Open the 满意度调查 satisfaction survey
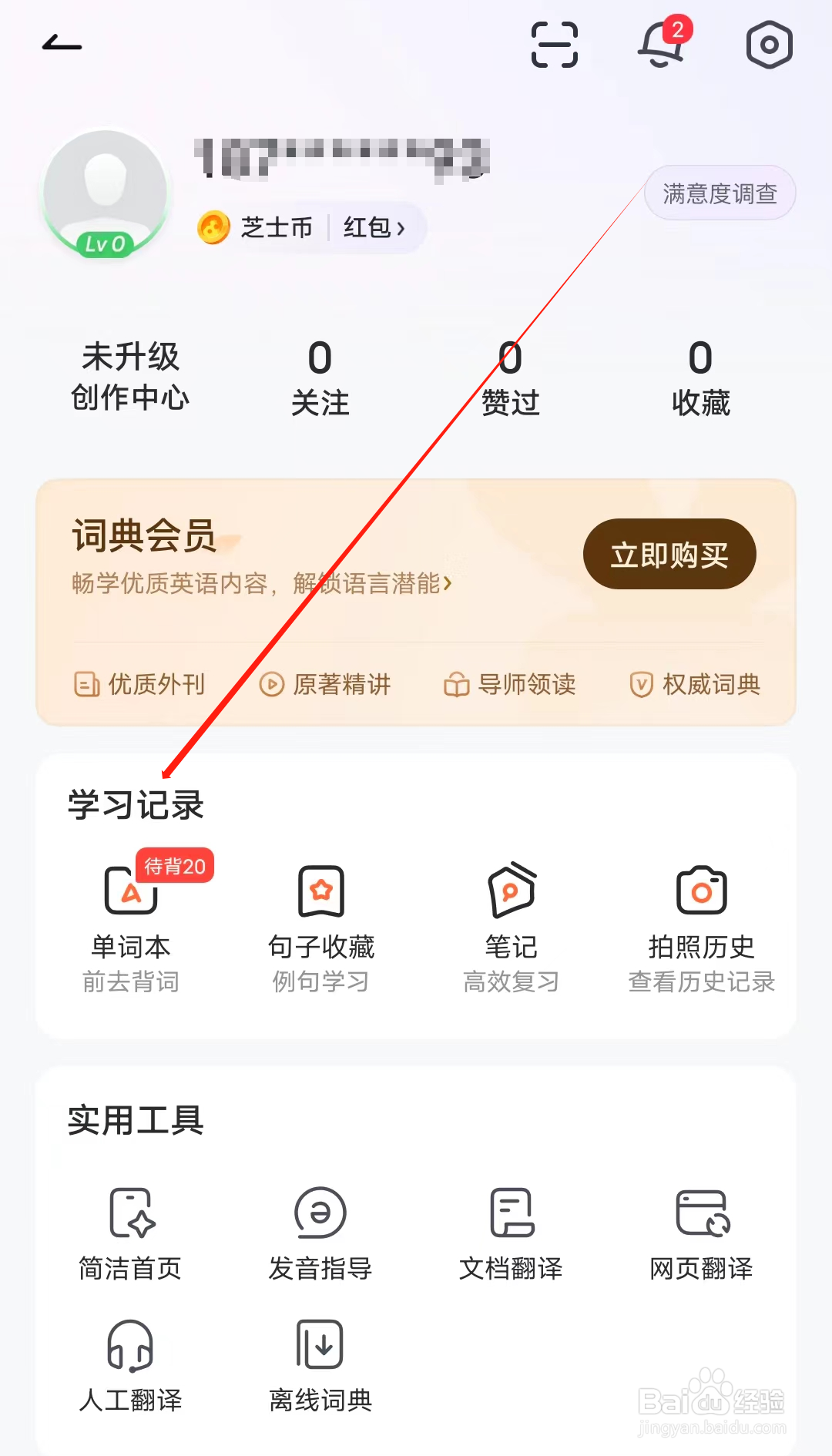Viewport: 832px width, 1456px height. [x=719, y=192]
